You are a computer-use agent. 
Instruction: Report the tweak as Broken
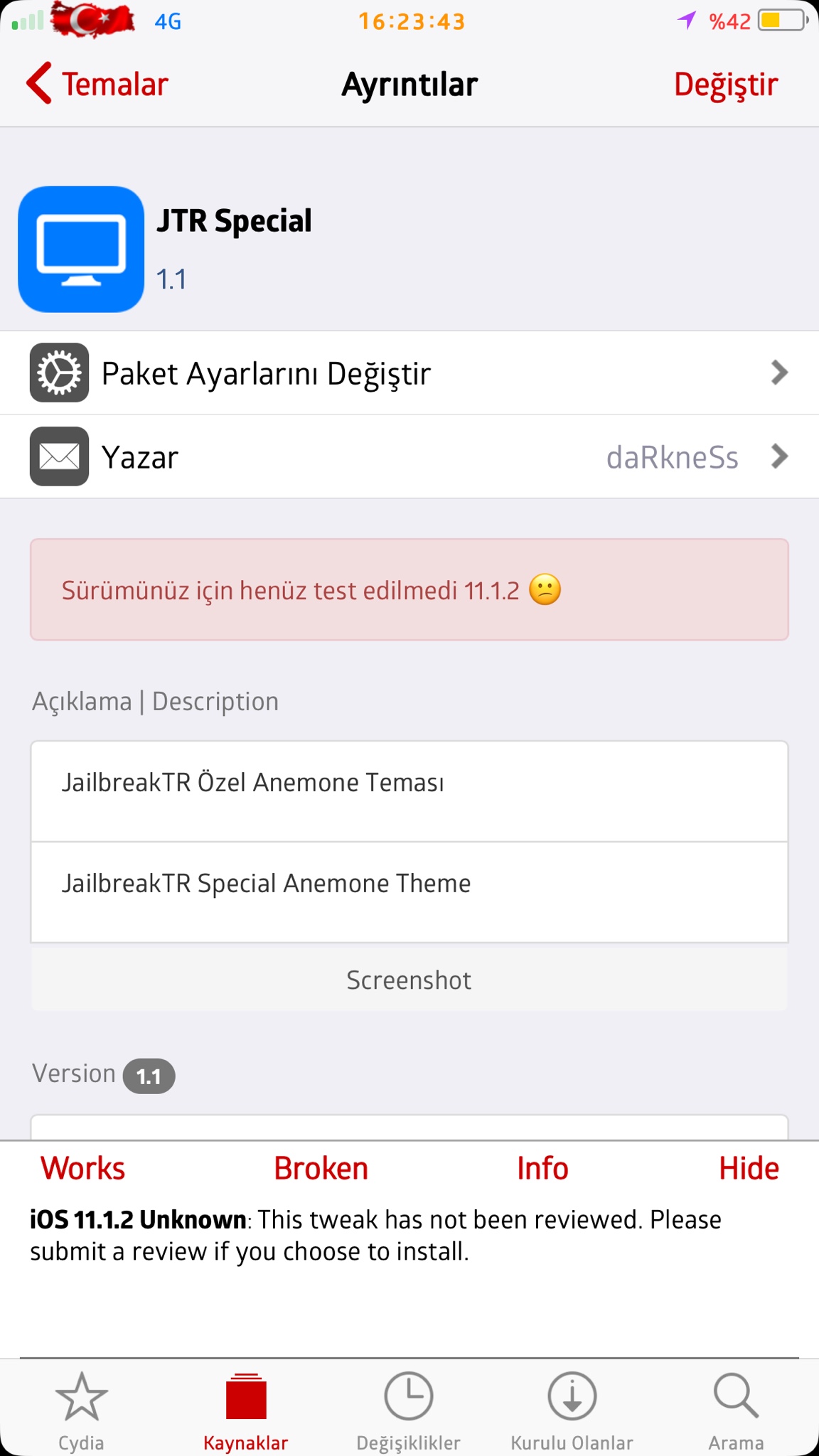point(321,1169)
